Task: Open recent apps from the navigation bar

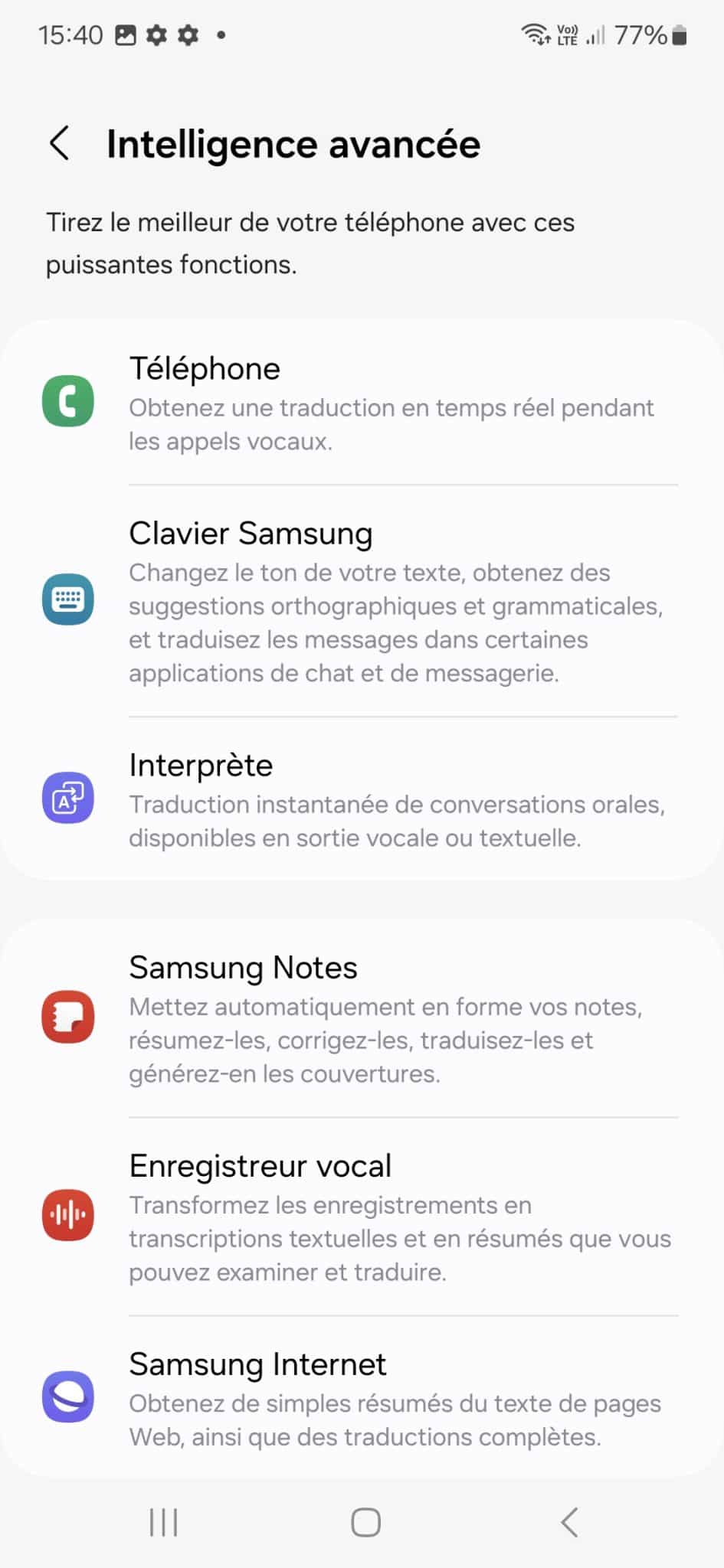Action: point(163,1522)
